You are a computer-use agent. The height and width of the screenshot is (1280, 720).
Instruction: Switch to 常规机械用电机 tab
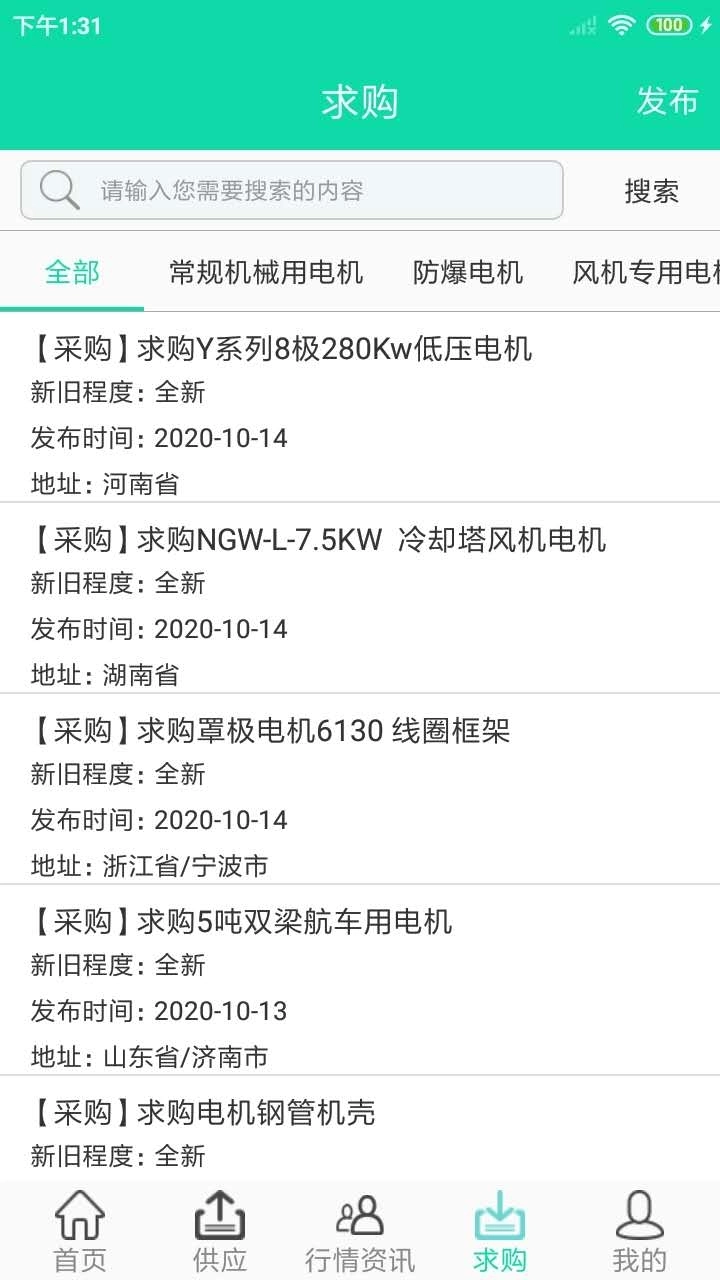click(x=266, y=272)
